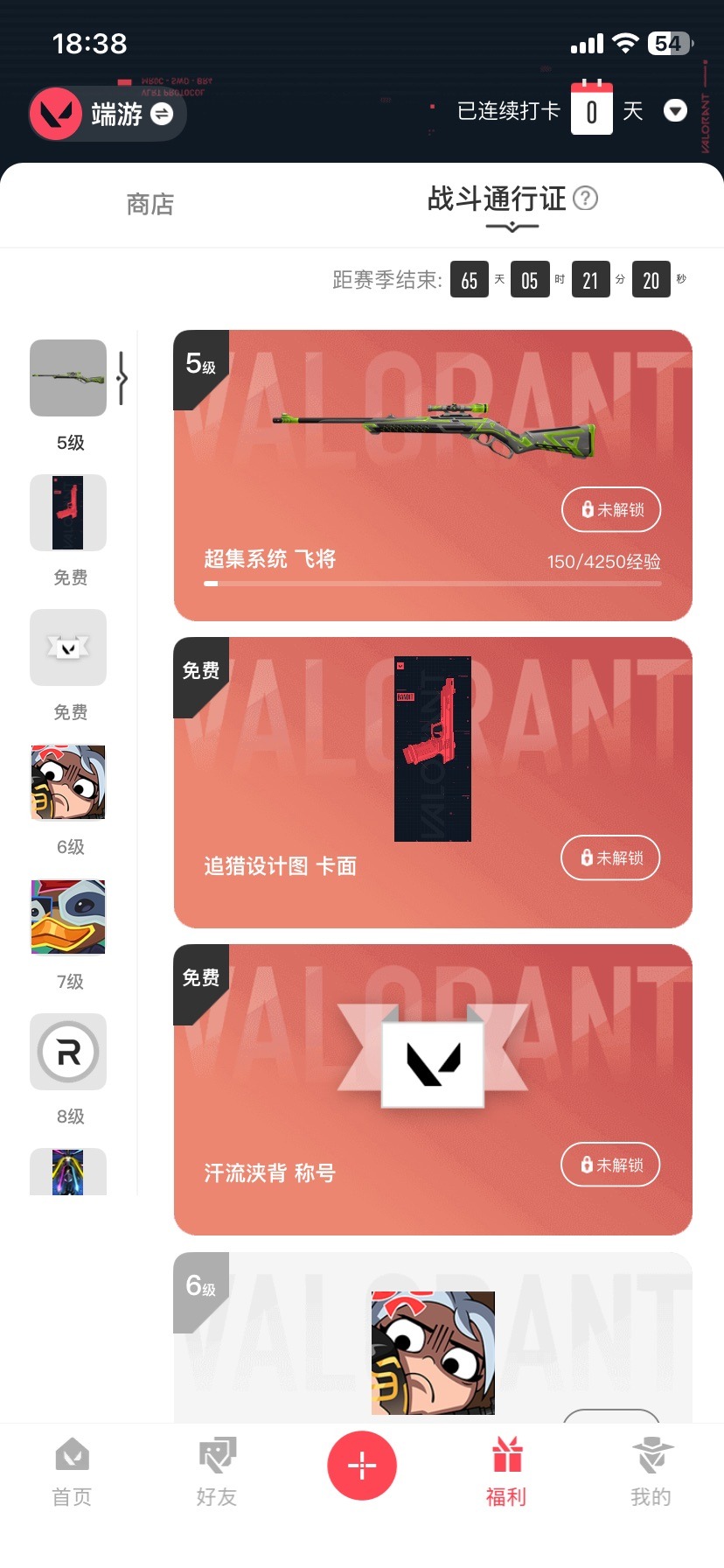Select the 5级 rifle thumbnail in sidebar

click(68, 378)
